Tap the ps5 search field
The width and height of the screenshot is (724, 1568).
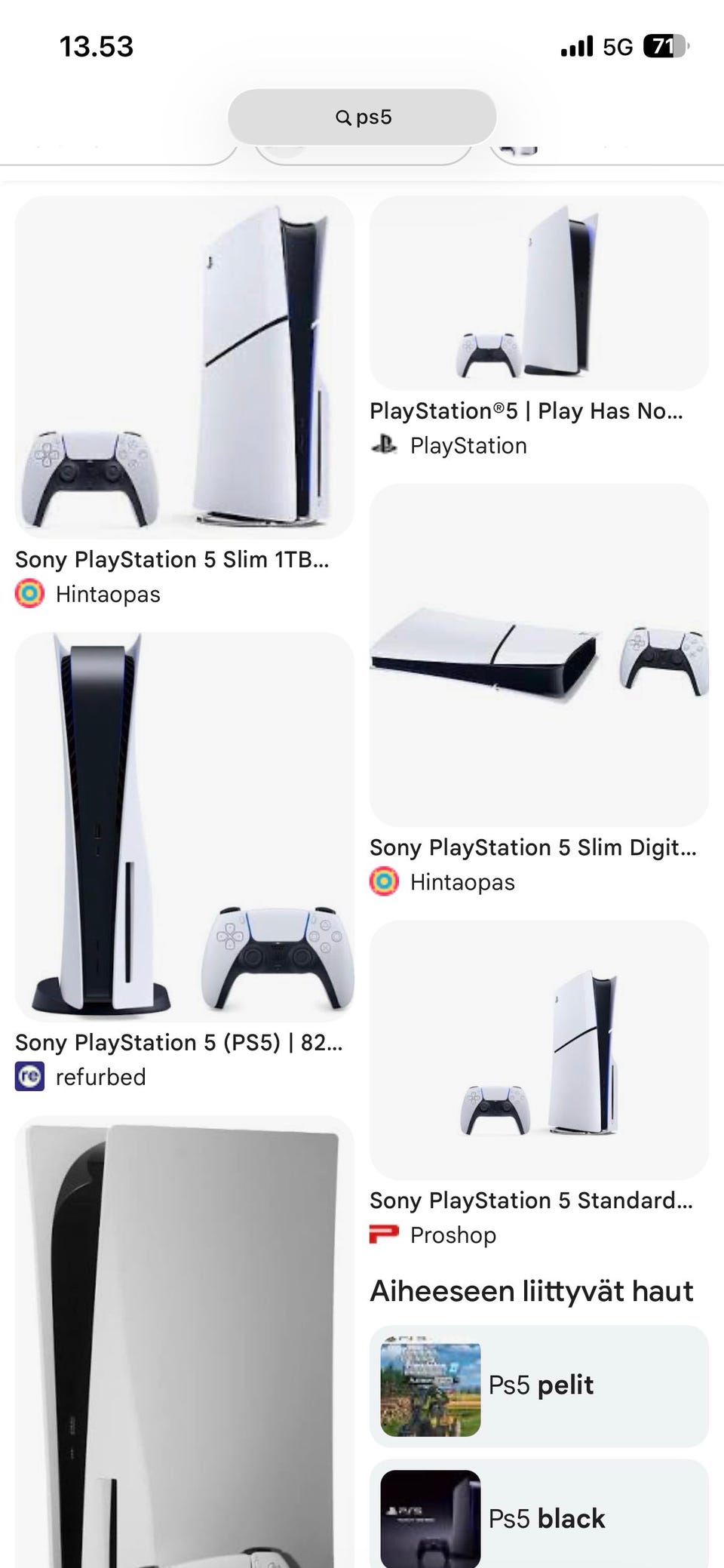362,117
